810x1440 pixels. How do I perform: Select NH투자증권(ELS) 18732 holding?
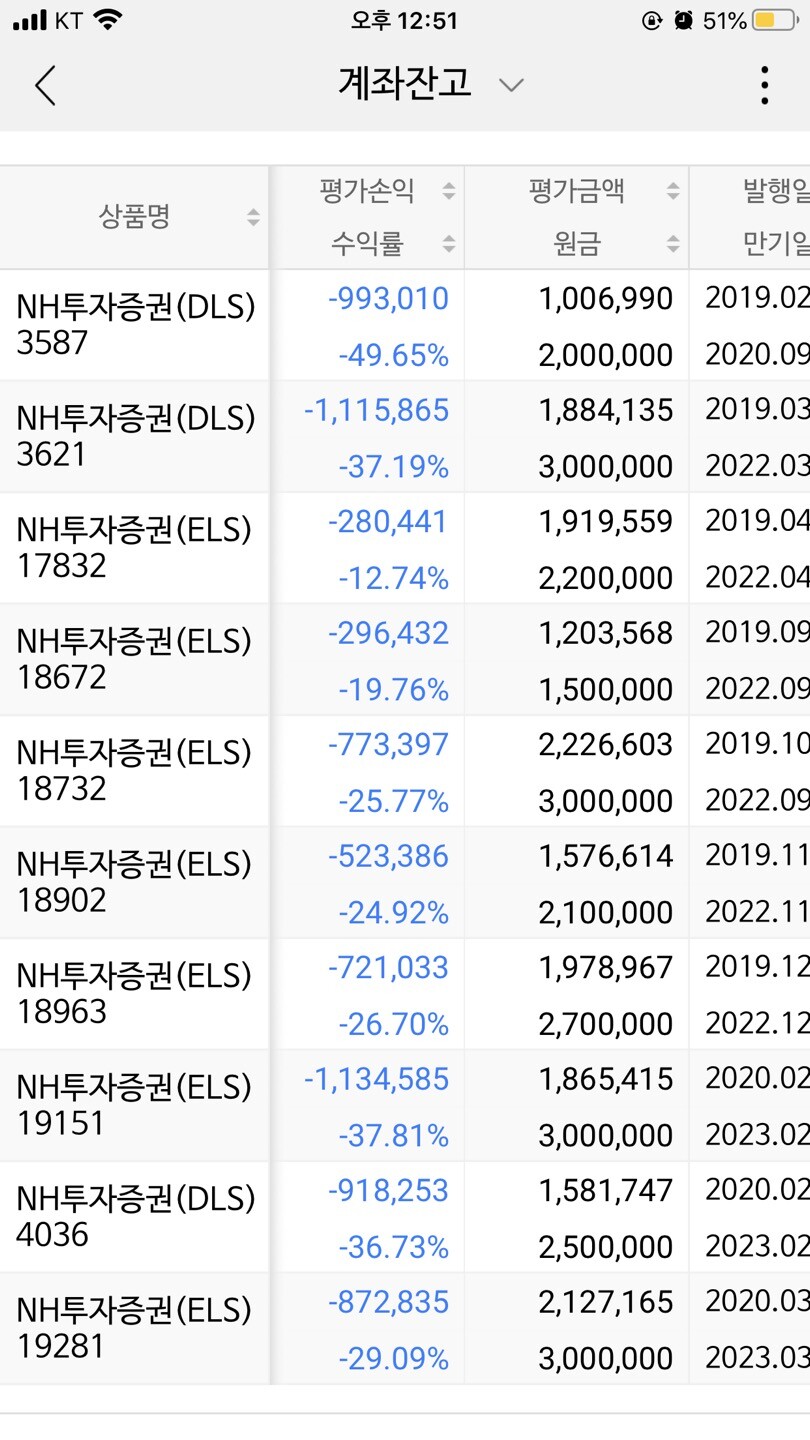click(x=135, y=771)
